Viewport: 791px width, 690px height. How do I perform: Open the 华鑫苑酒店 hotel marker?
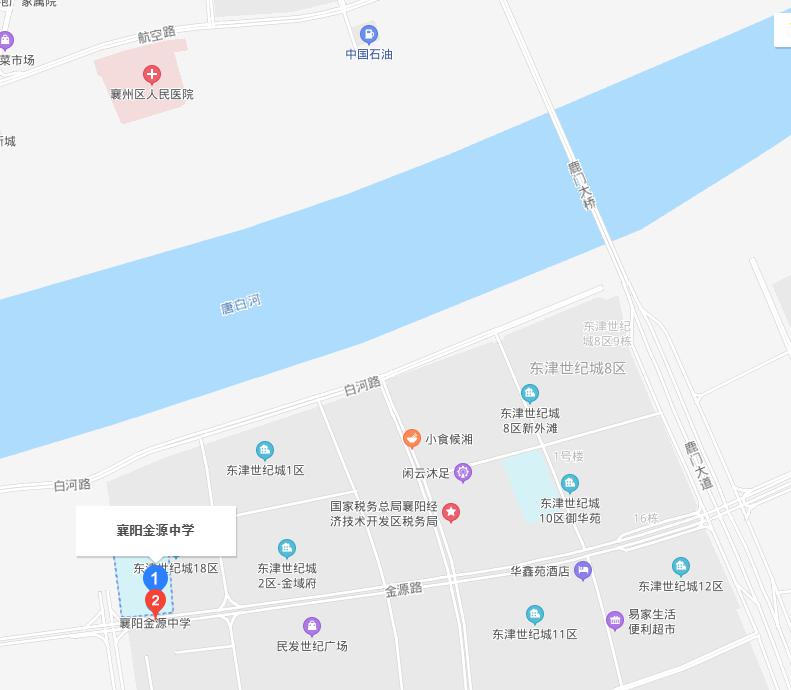click(x=584, y=571)
